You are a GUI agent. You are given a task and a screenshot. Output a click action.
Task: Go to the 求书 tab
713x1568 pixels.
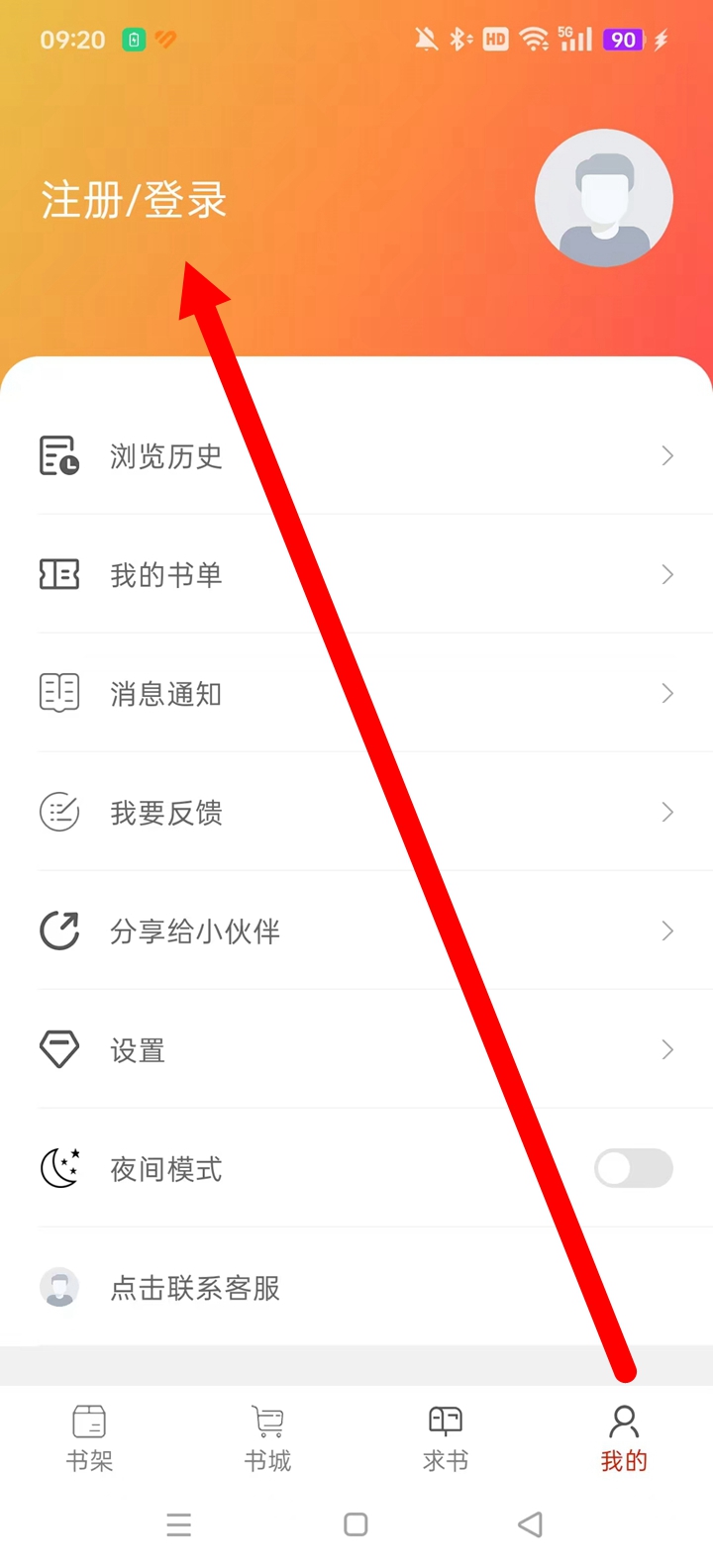pyautogui.click(x=446, y=1438)
